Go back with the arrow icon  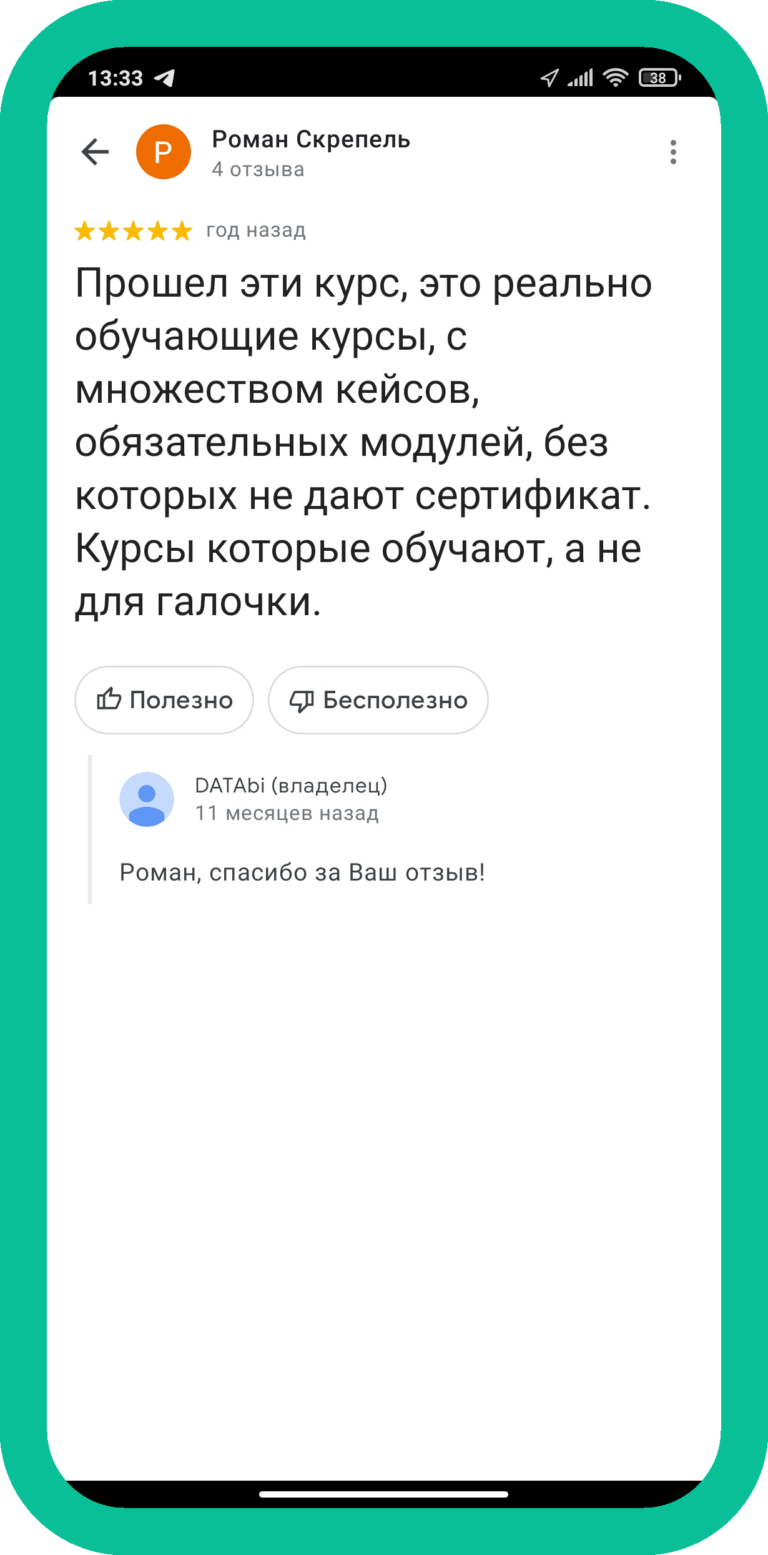click(95, 152)
